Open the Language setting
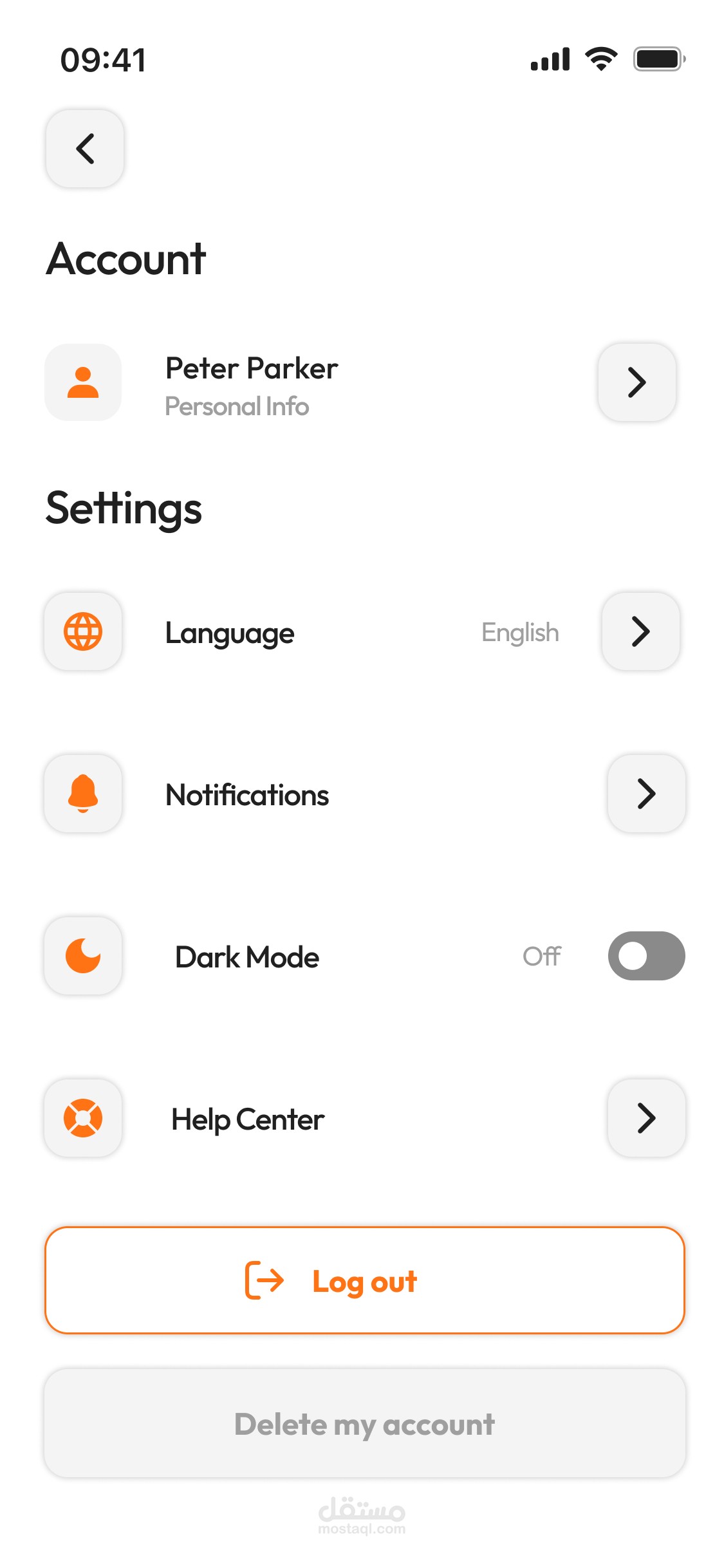This screenshot has height=1568, width=724. (640, 631)
